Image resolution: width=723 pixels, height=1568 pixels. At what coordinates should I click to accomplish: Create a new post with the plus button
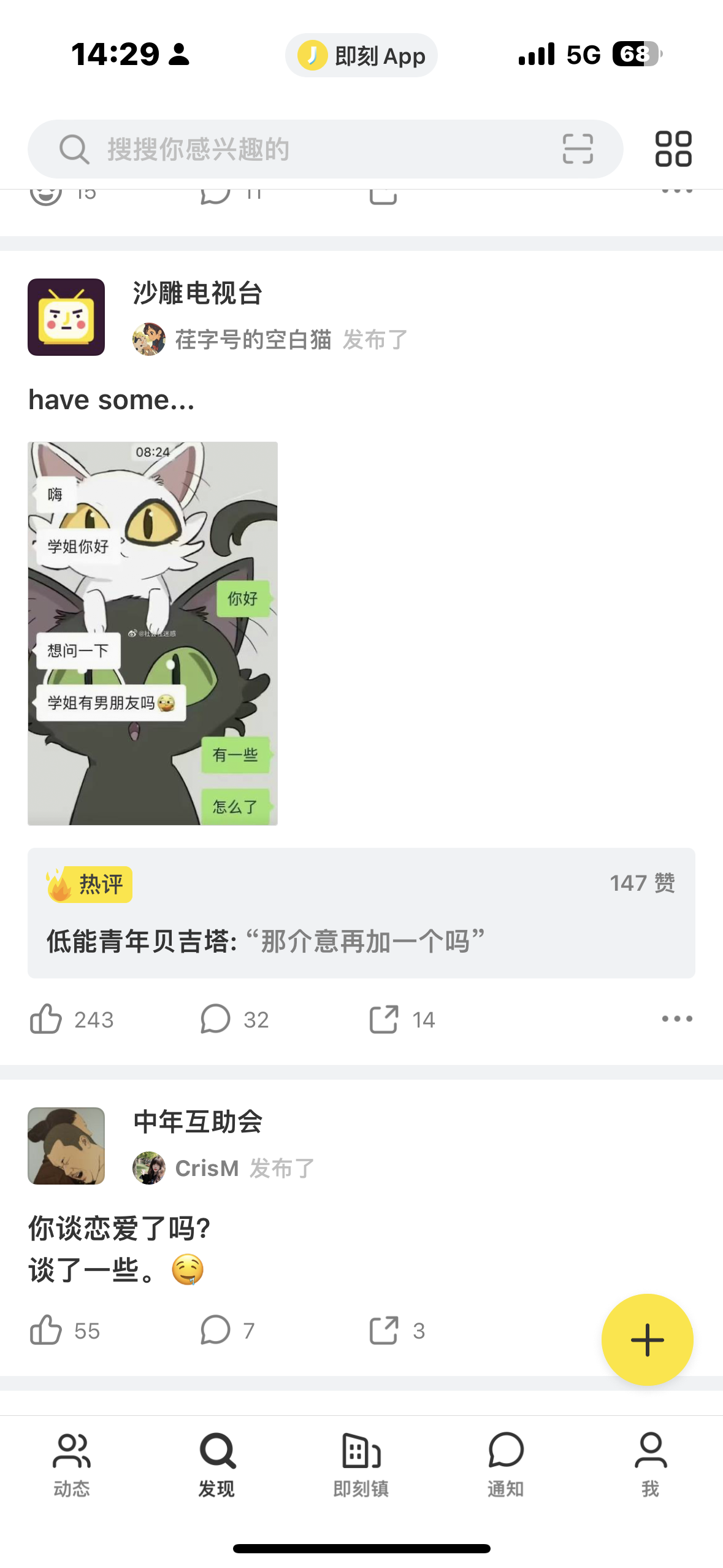click(x=647, y=1340)
